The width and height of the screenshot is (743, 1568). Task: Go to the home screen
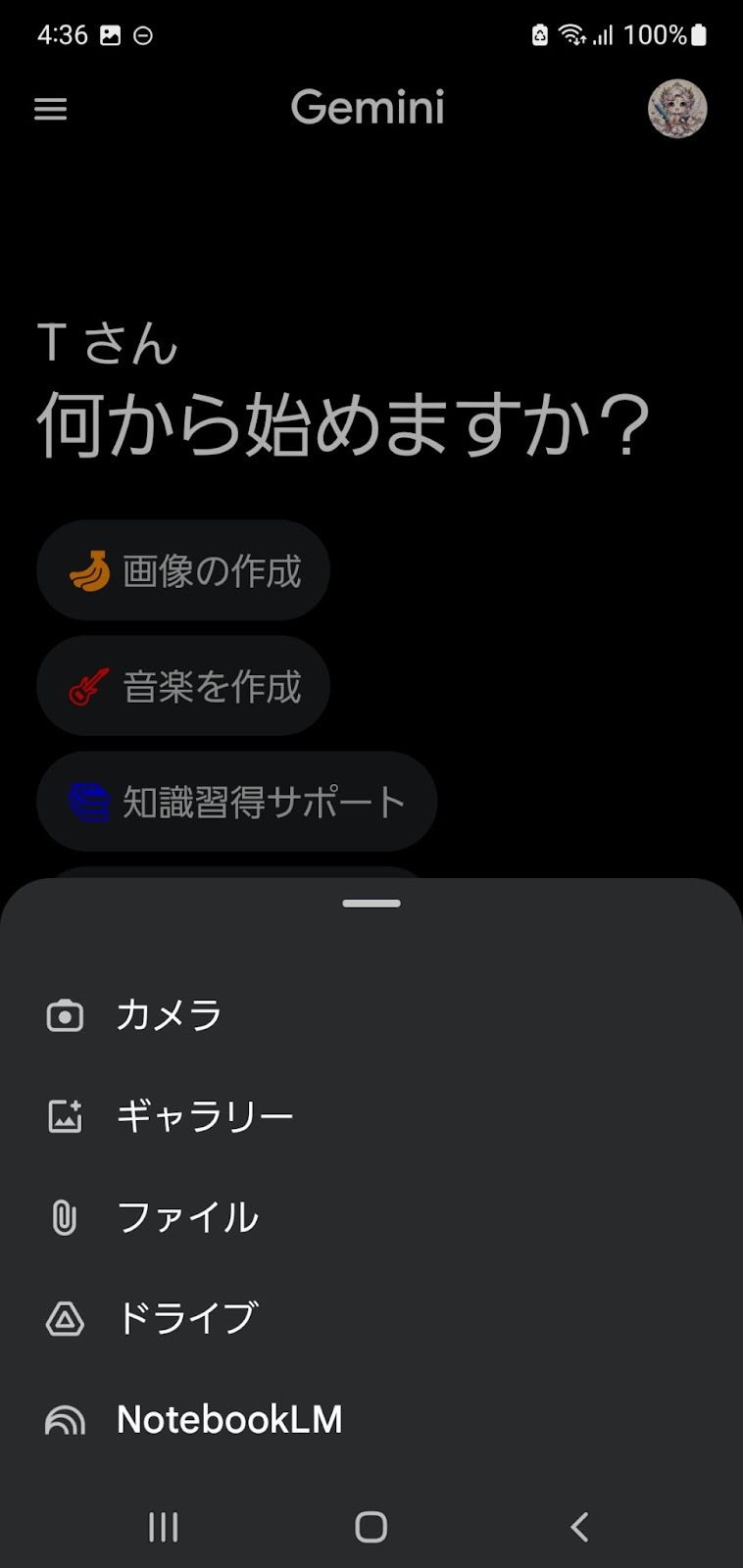coord(371,1527)
